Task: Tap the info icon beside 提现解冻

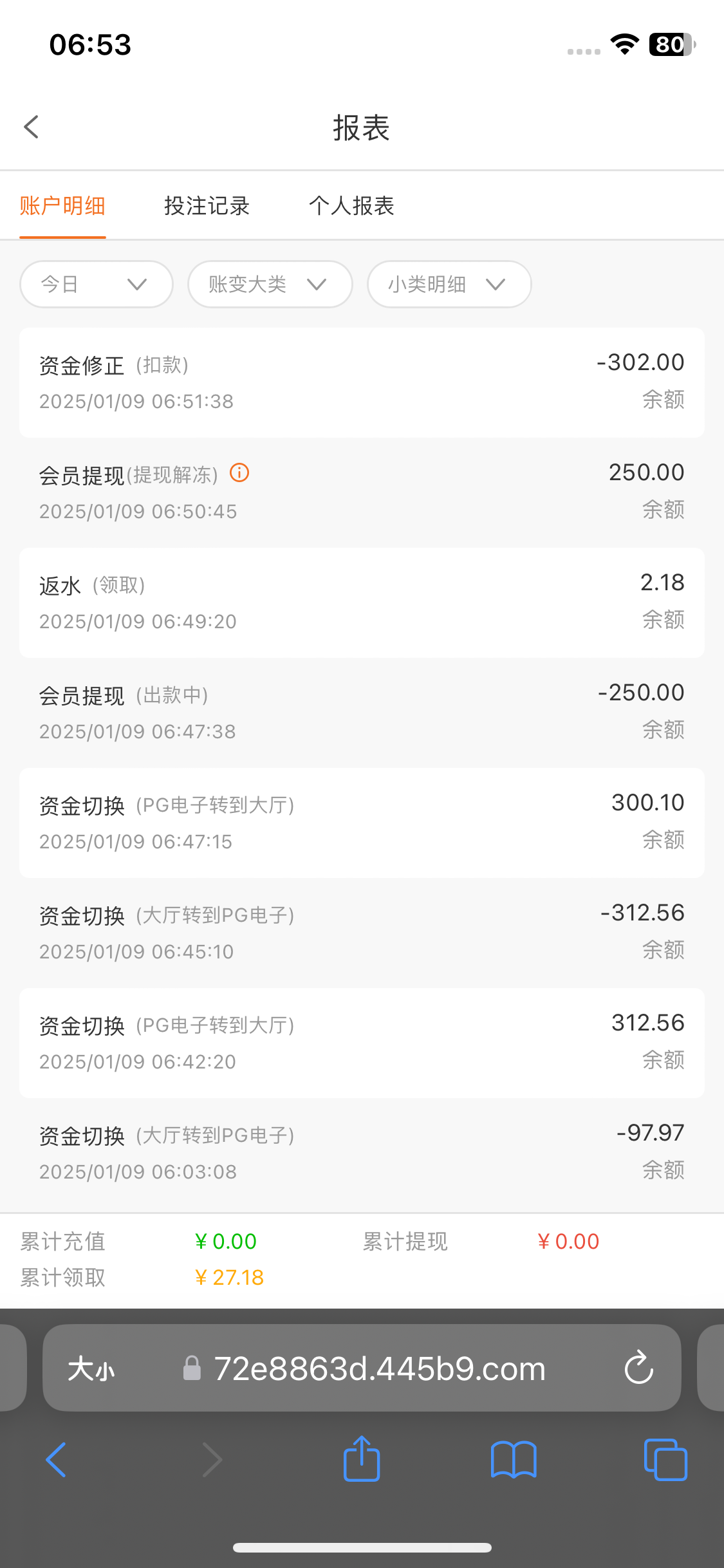Action: [239, 473]
